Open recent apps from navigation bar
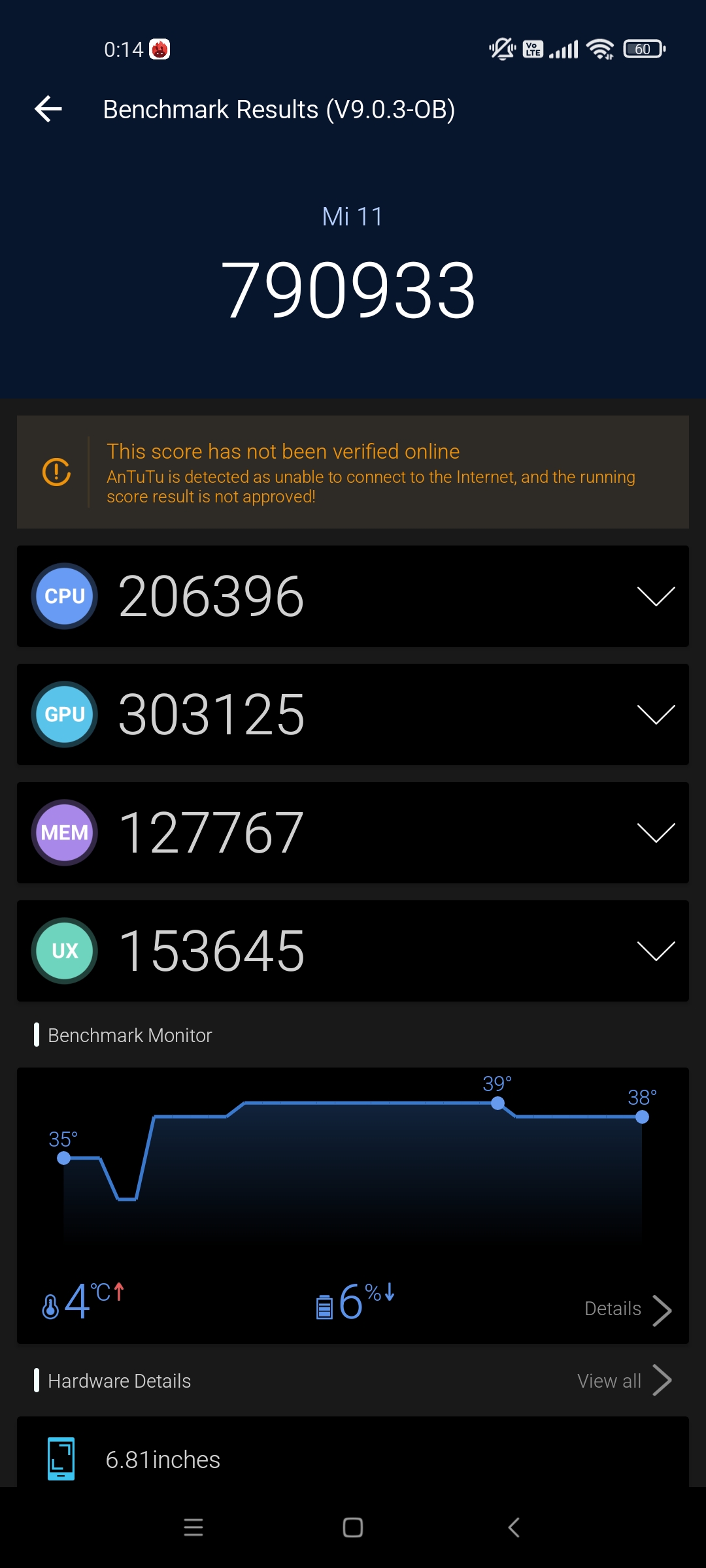The image size is (706, 1568). pyautogui.click(x=193, y=1527)
